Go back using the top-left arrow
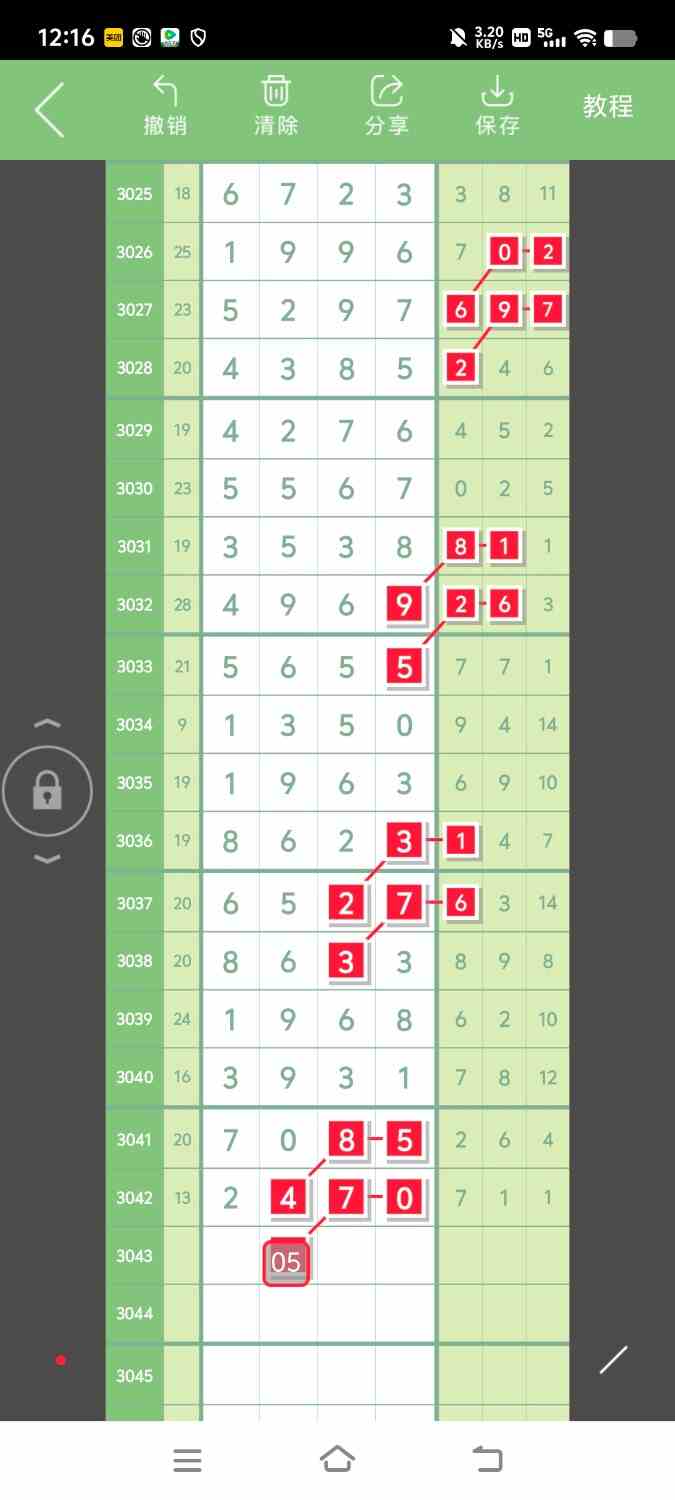675x1500 pixels. [x=49, y=109]
